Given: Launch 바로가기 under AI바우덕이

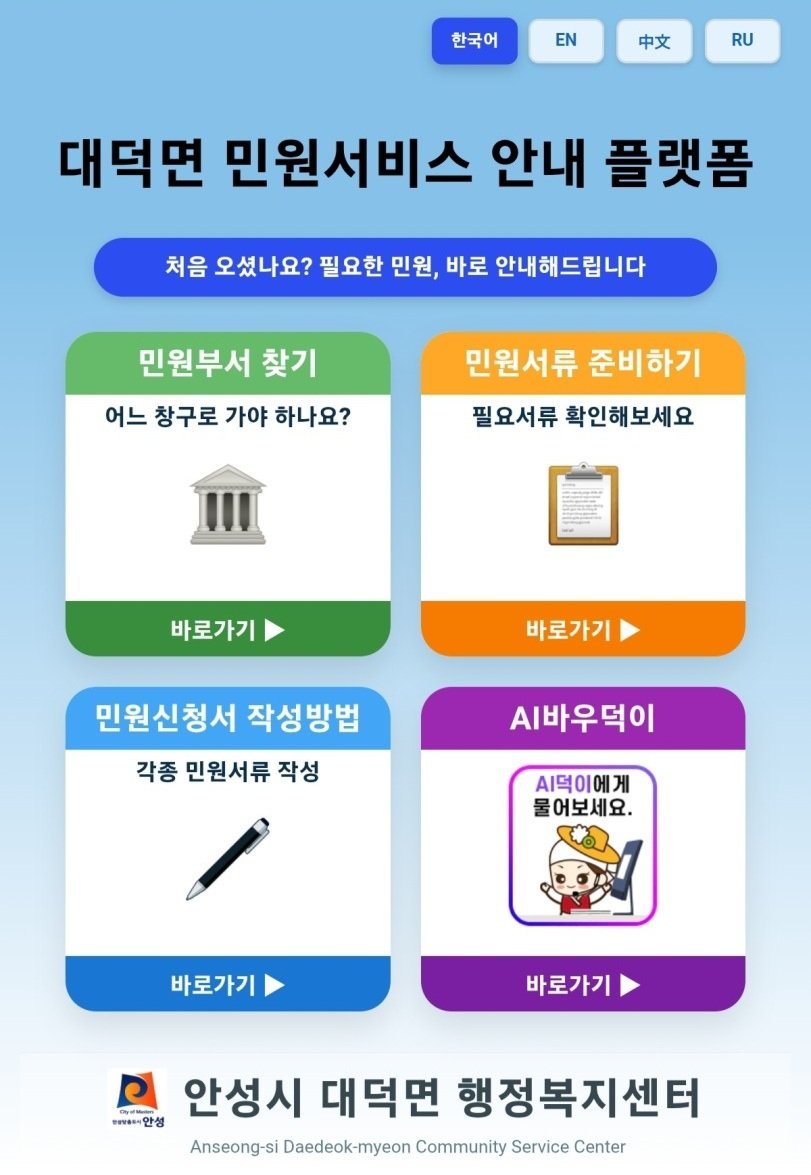Looking at the screenshot, I should pyautogui.click(x=583, y=984).
